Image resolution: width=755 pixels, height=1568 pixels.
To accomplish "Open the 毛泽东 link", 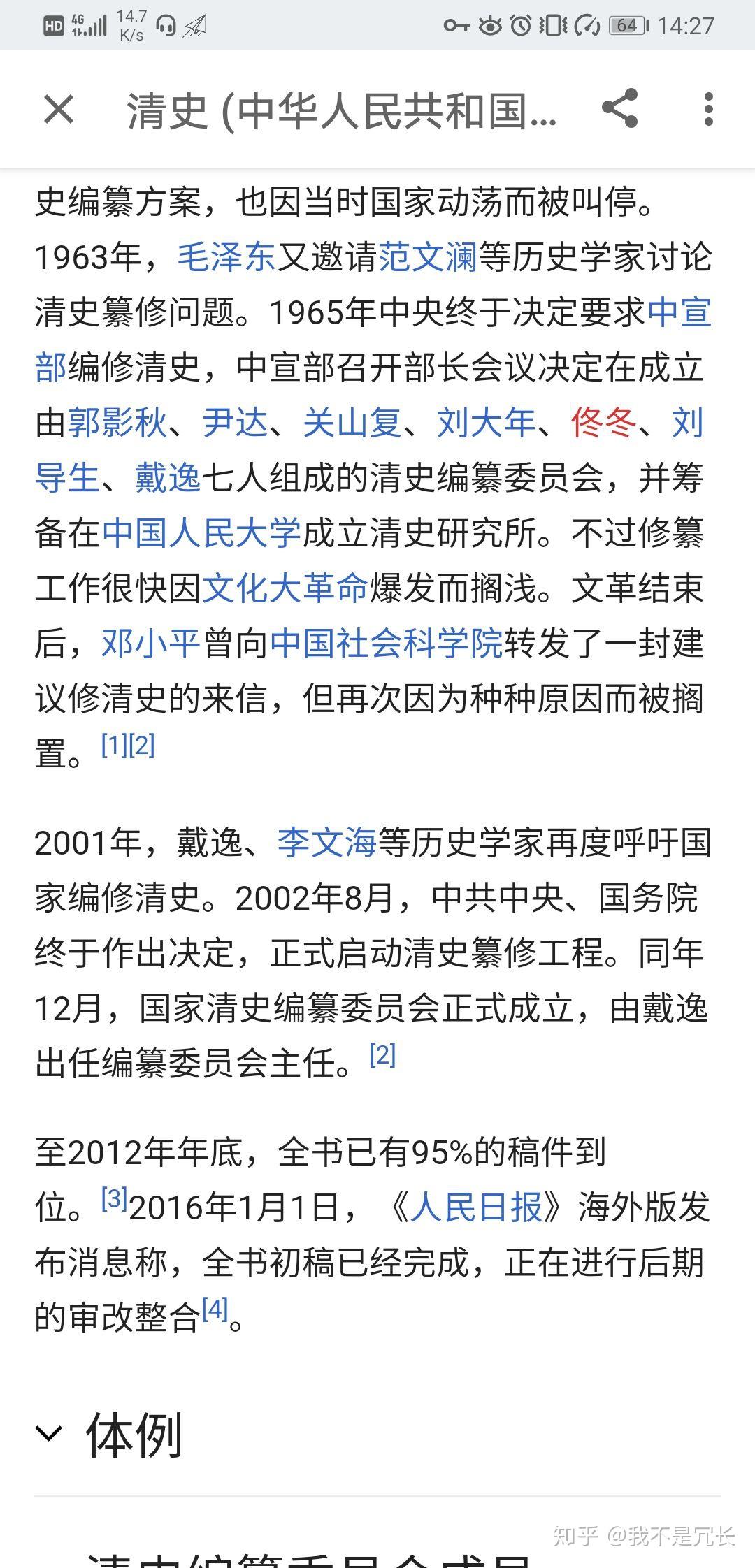I will coord(226,257).
